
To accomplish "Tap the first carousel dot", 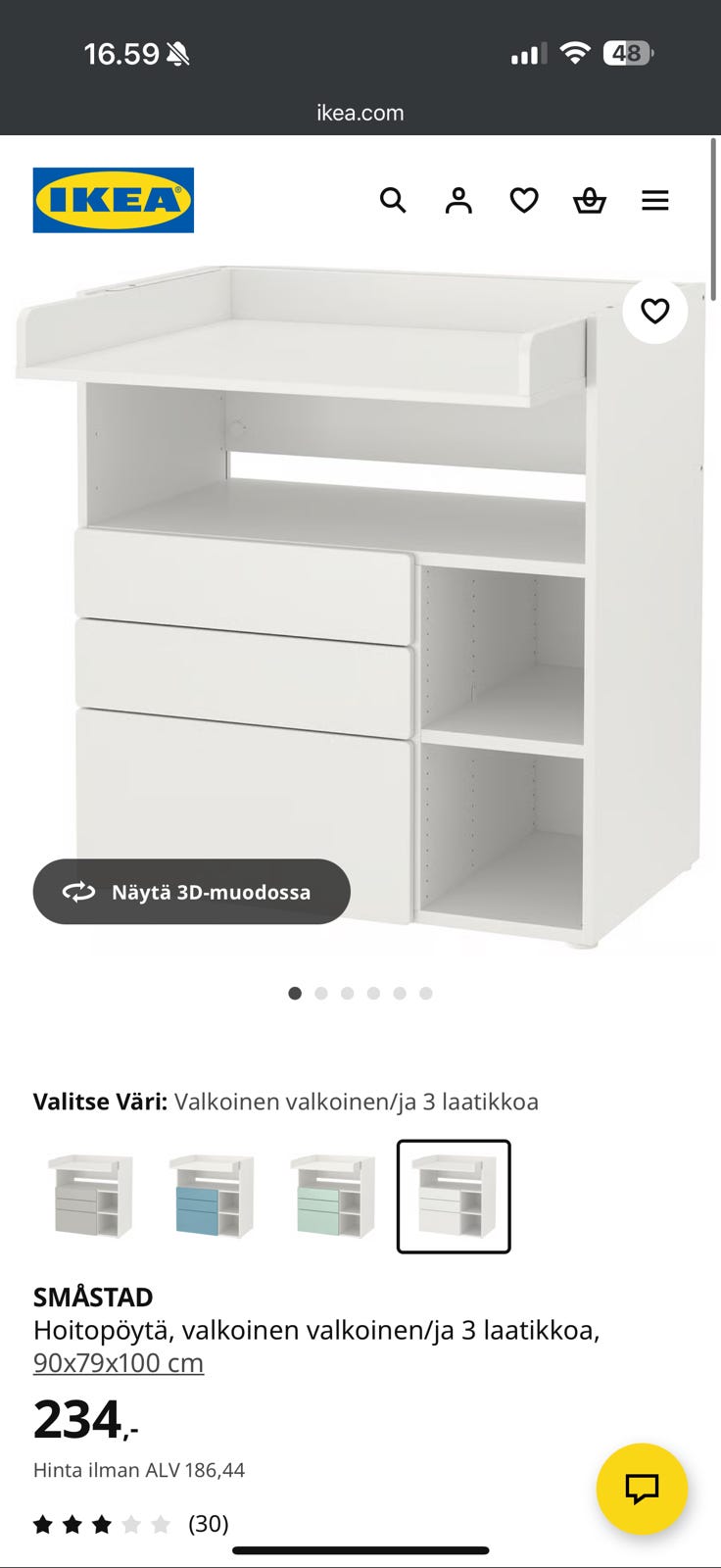I will (295, 993).
